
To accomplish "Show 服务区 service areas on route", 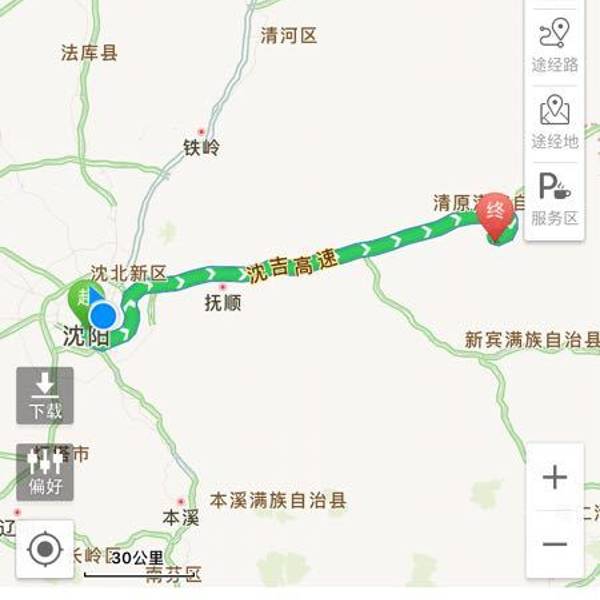I will [554, 198].
